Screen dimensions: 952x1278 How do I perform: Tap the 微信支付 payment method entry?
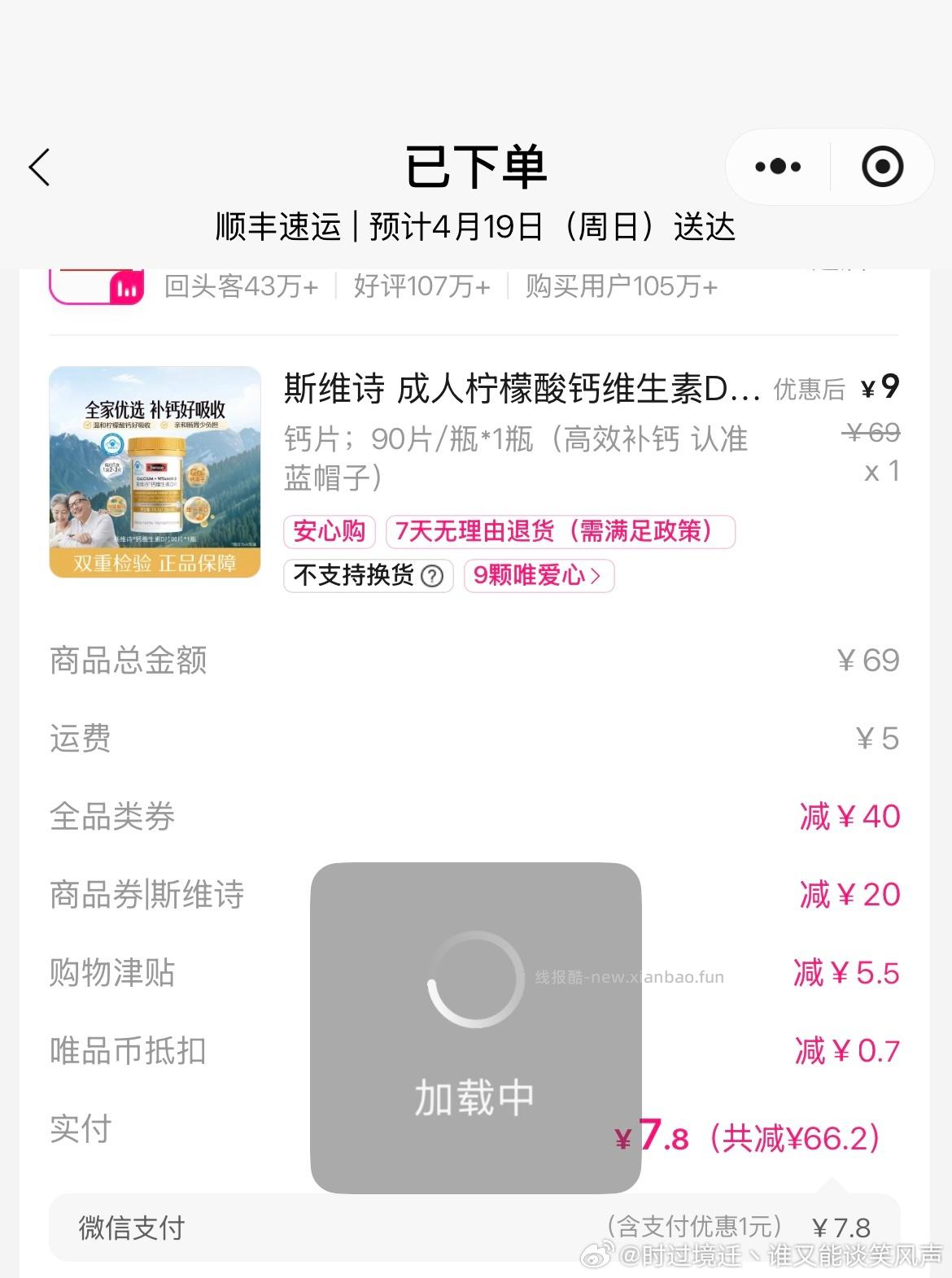(x=132, y=1227)
